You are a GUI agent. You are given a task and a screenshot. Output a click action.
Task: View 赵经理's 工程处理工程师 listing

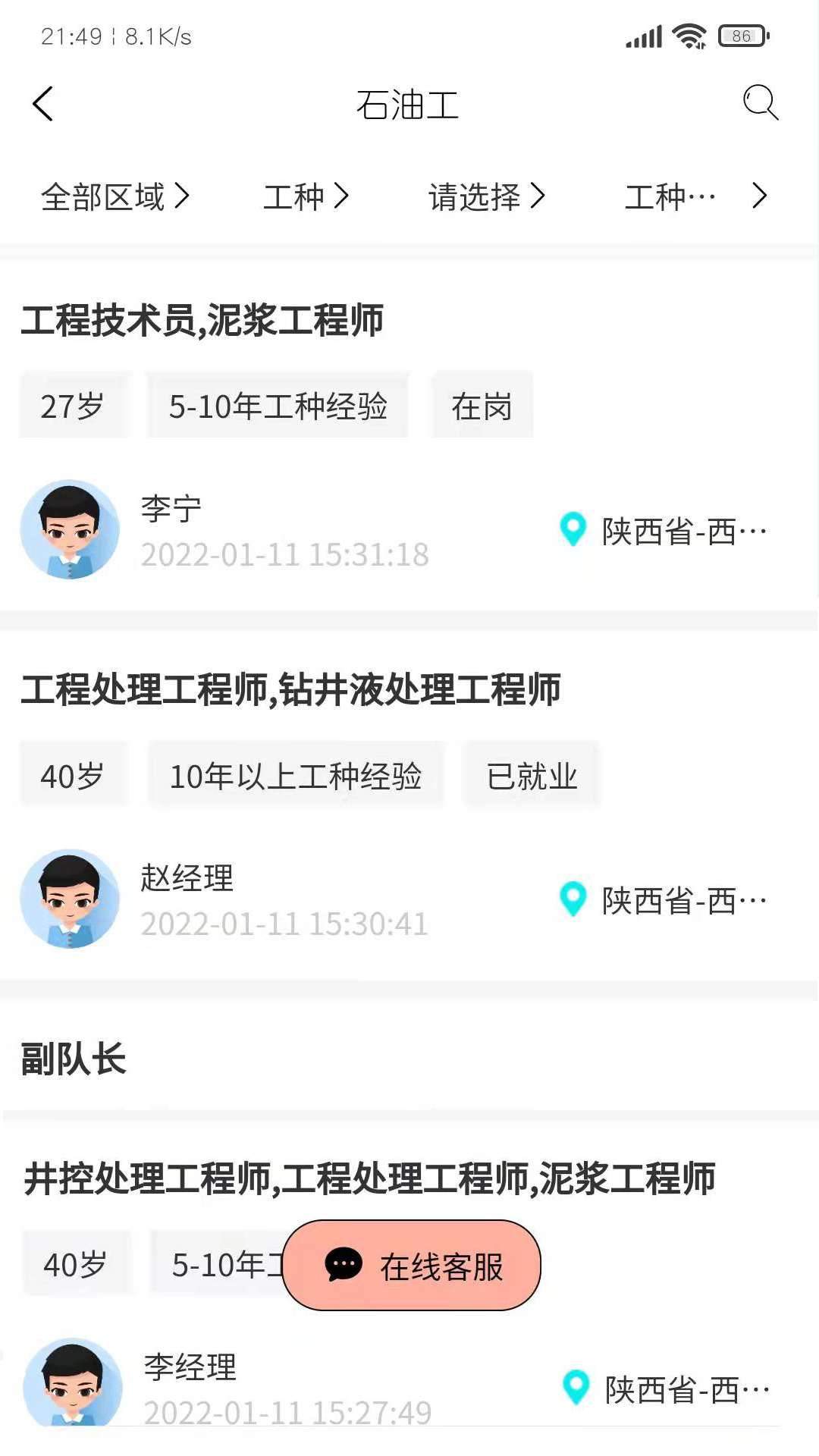coord(290,690)
